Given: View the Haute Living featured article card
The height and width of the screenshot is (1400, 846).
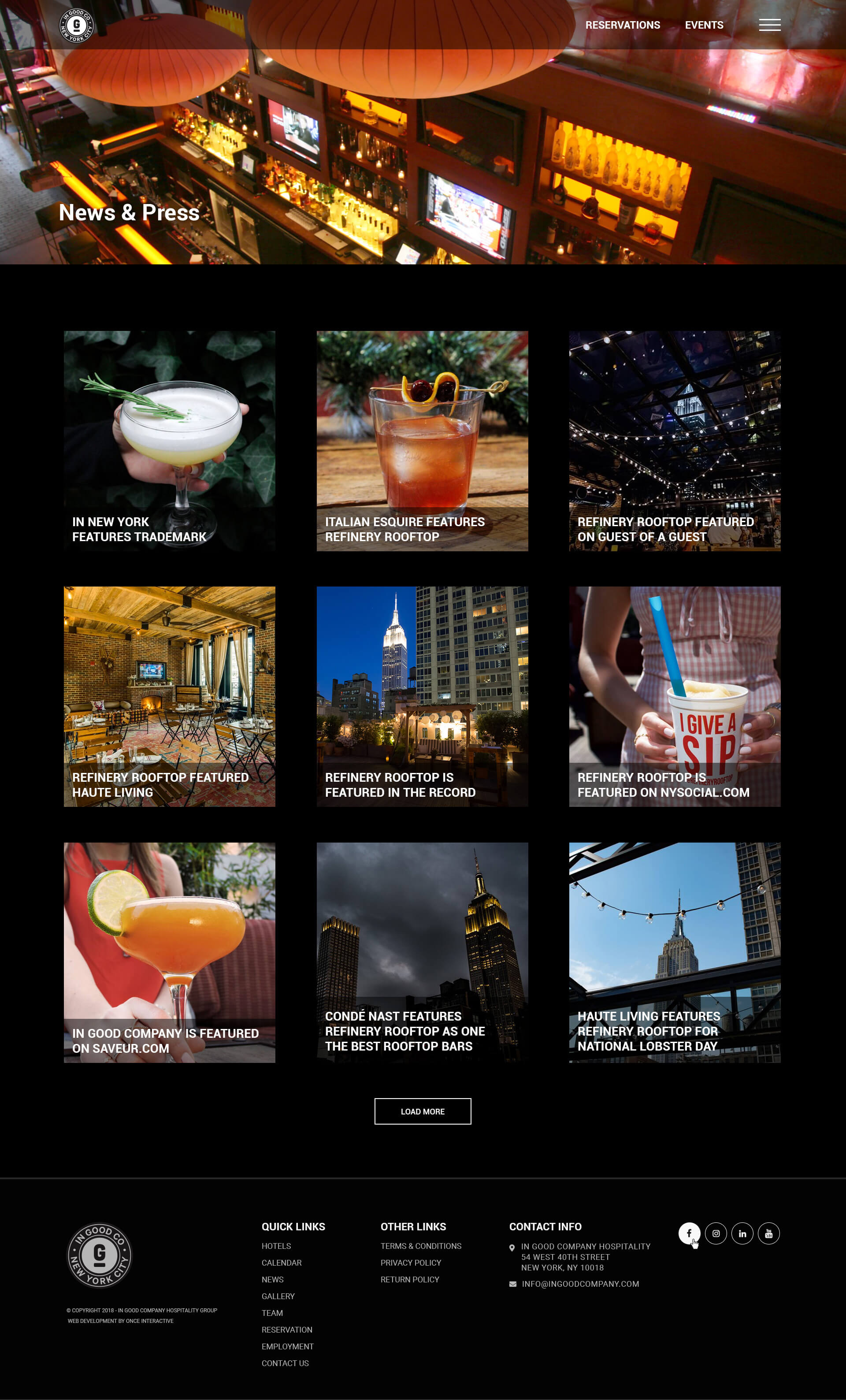Looking at the screenshot, I should 169,697.
